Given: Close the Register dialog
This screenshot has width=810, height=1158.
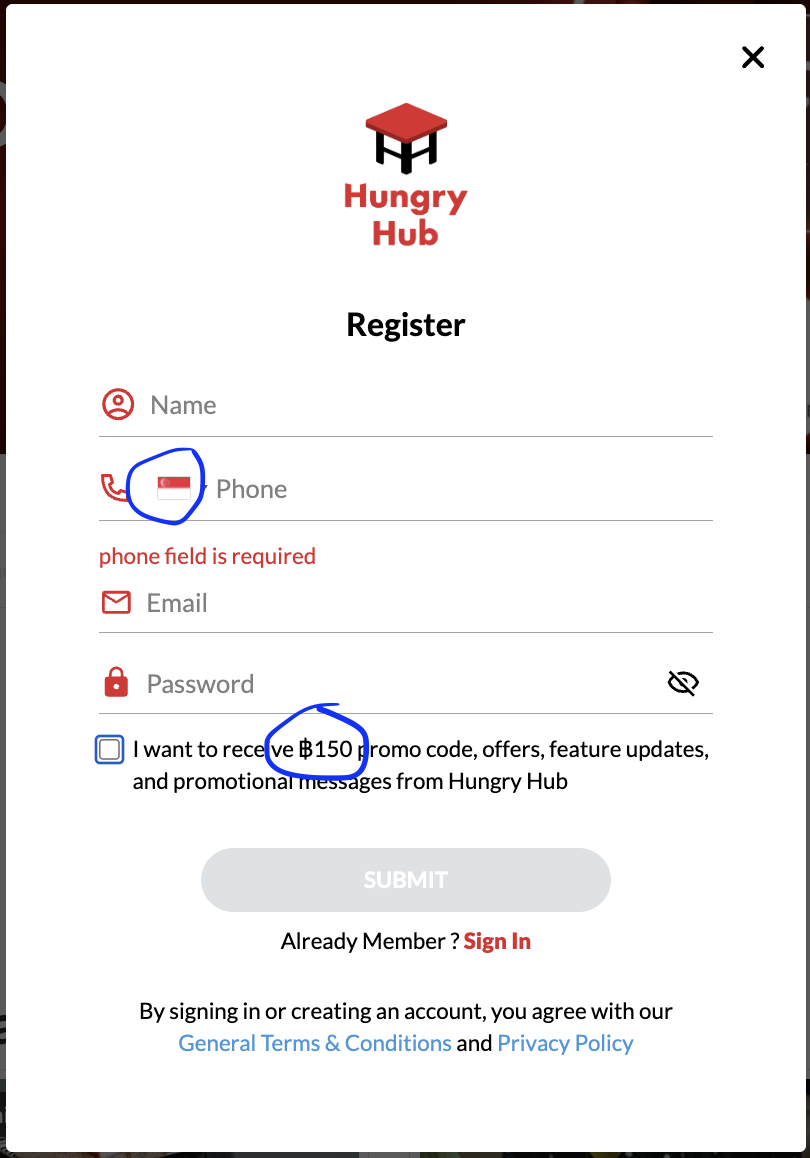Looking at the screenshot, I should [x=752, y=58].
